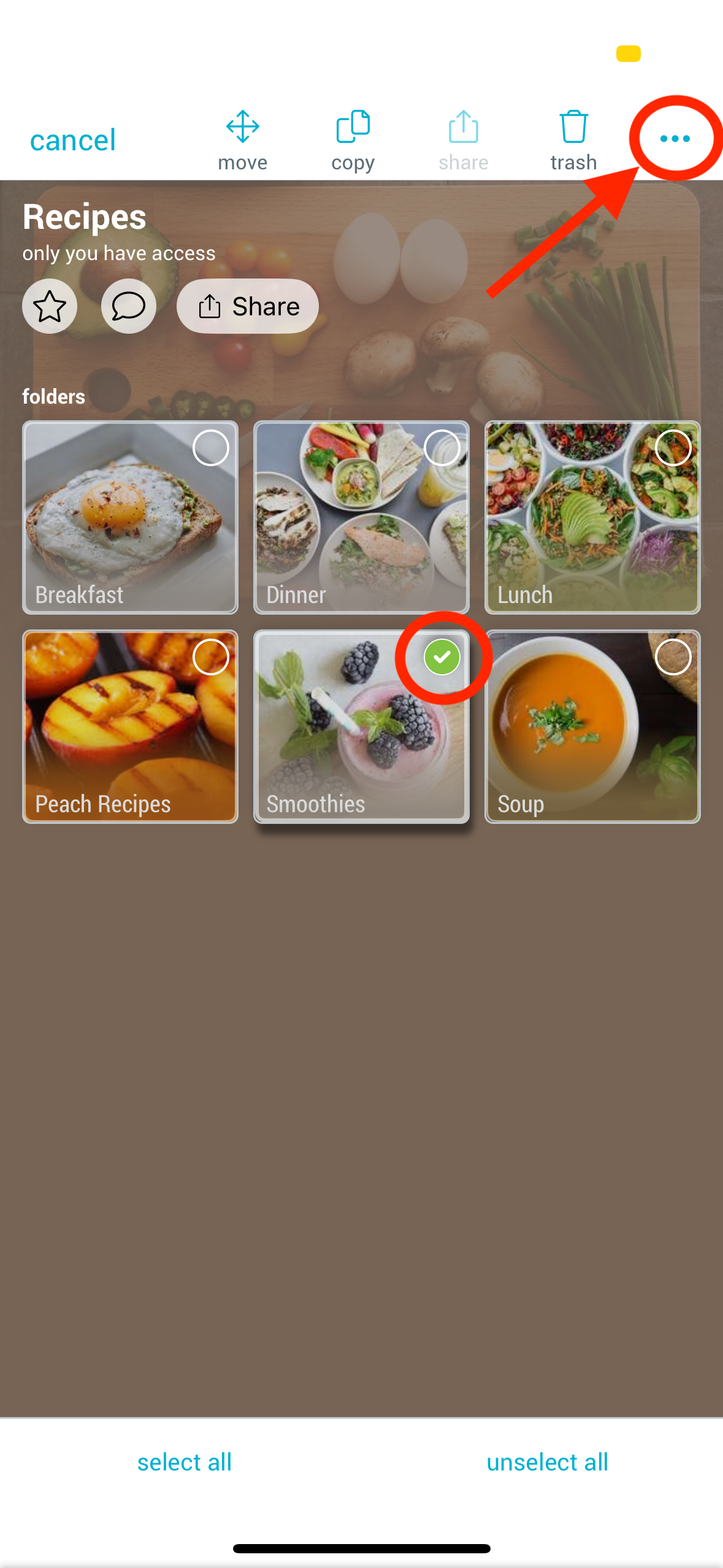Move the selected folder
This screenshot has width=723, height=1568.
coord(242,140)
